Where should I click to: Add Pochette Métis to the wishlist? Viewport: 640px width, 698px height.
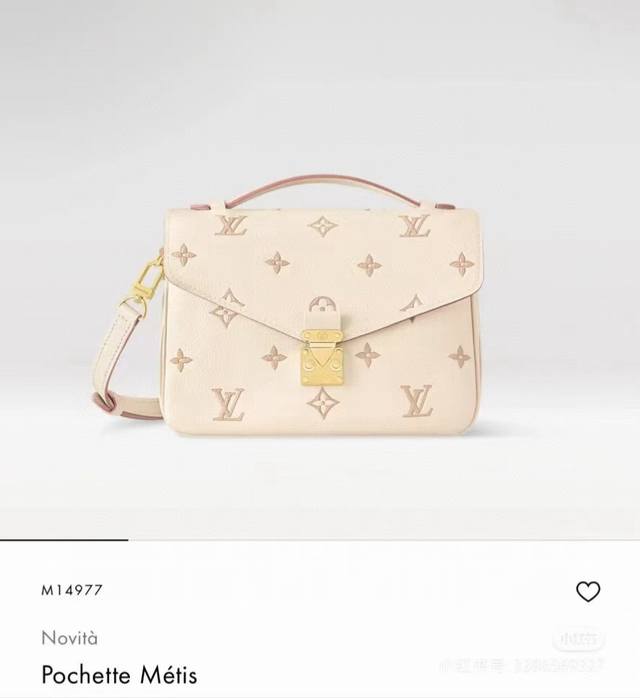[588, 591]
